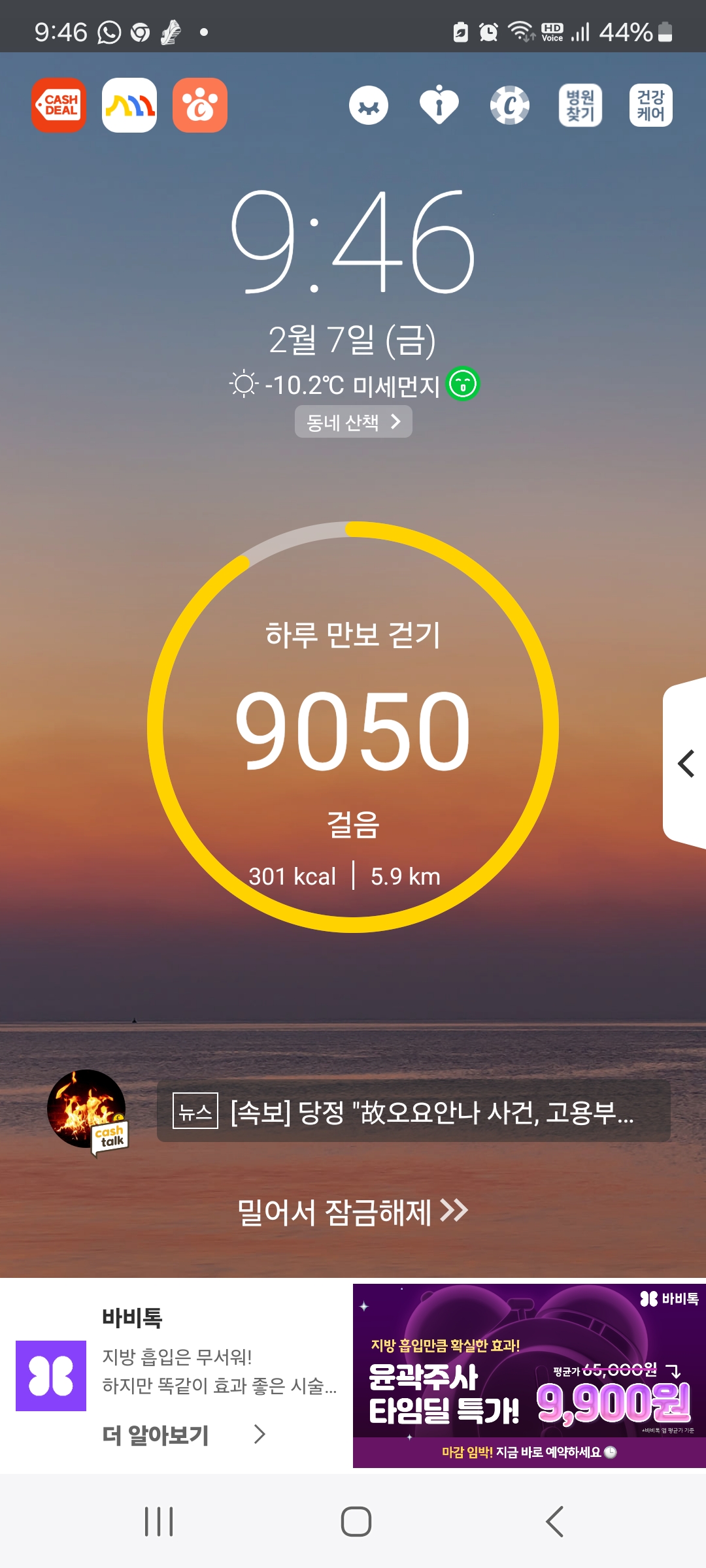The height and width of the screenshot is (1568, 706).
Task: Tap the 동네 산책 button
Action: tap(353, 422)
